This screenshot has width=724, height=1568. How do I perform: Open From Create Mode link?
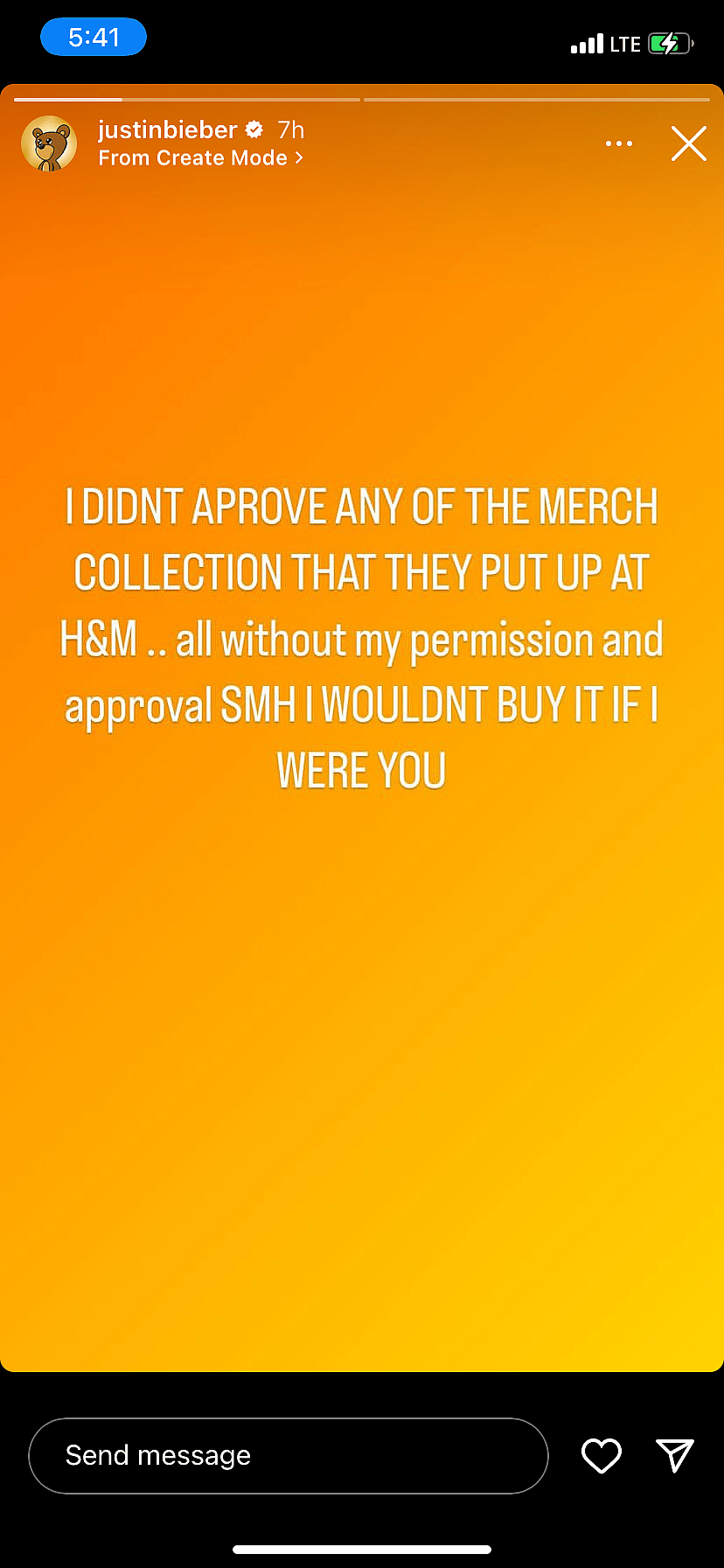tap(200, 158)
